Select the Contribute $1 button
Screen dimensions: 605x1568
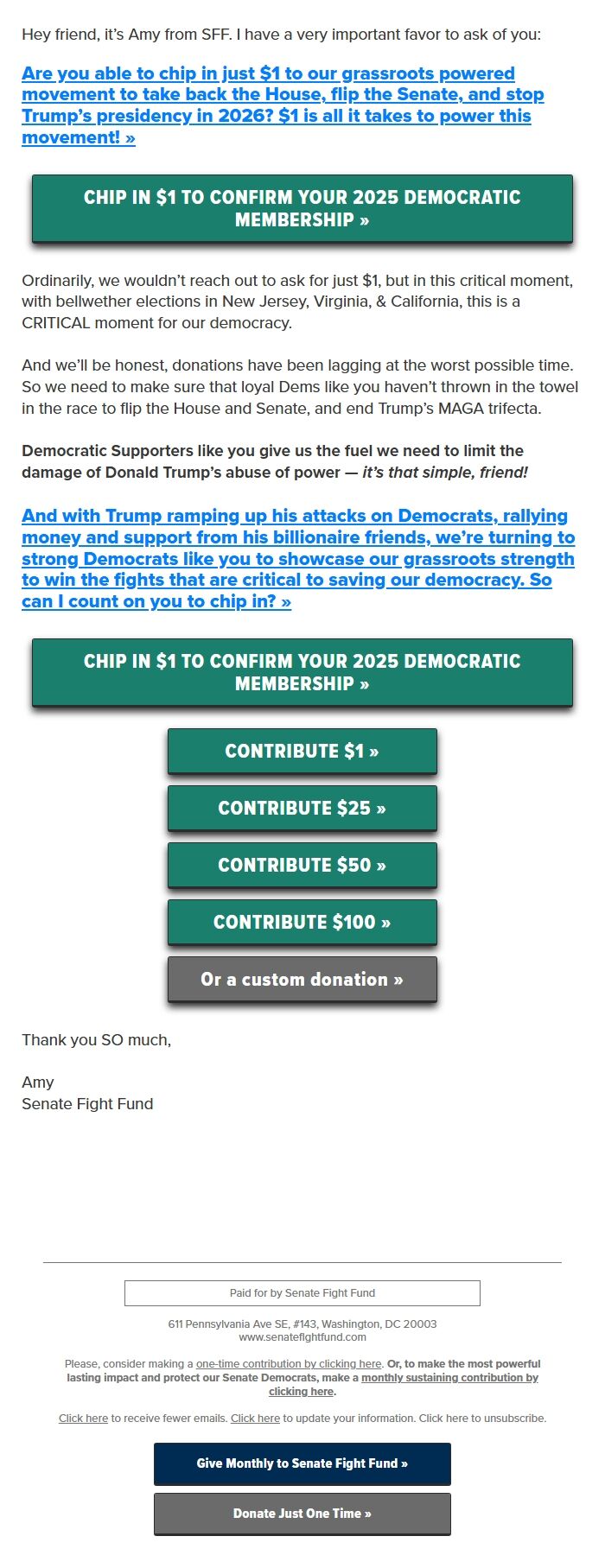tap(302, 751)
